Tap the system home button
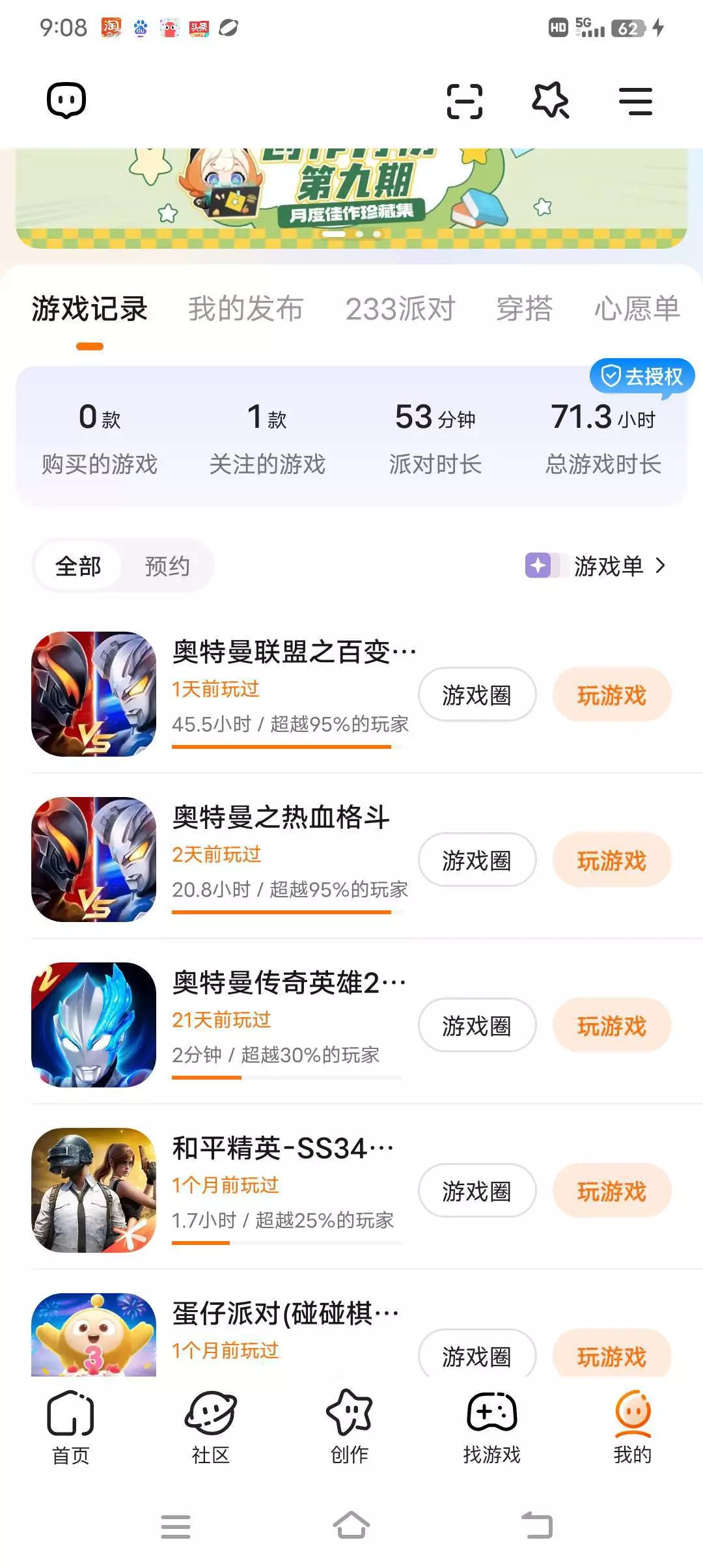 pos(351,1526)
